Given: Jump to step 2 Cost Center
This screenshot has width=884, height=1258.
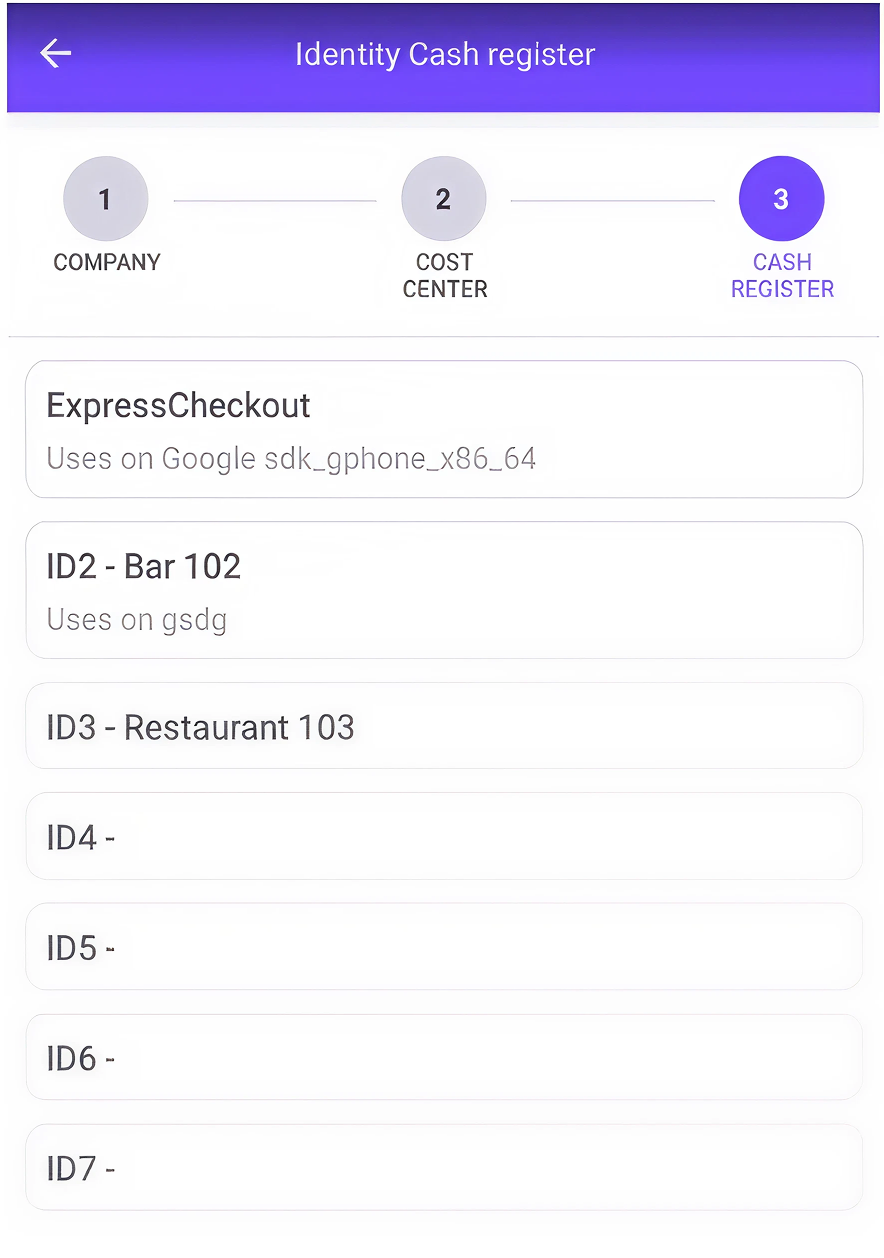Looking at the screenshot, I should click(x=444, y=199).
